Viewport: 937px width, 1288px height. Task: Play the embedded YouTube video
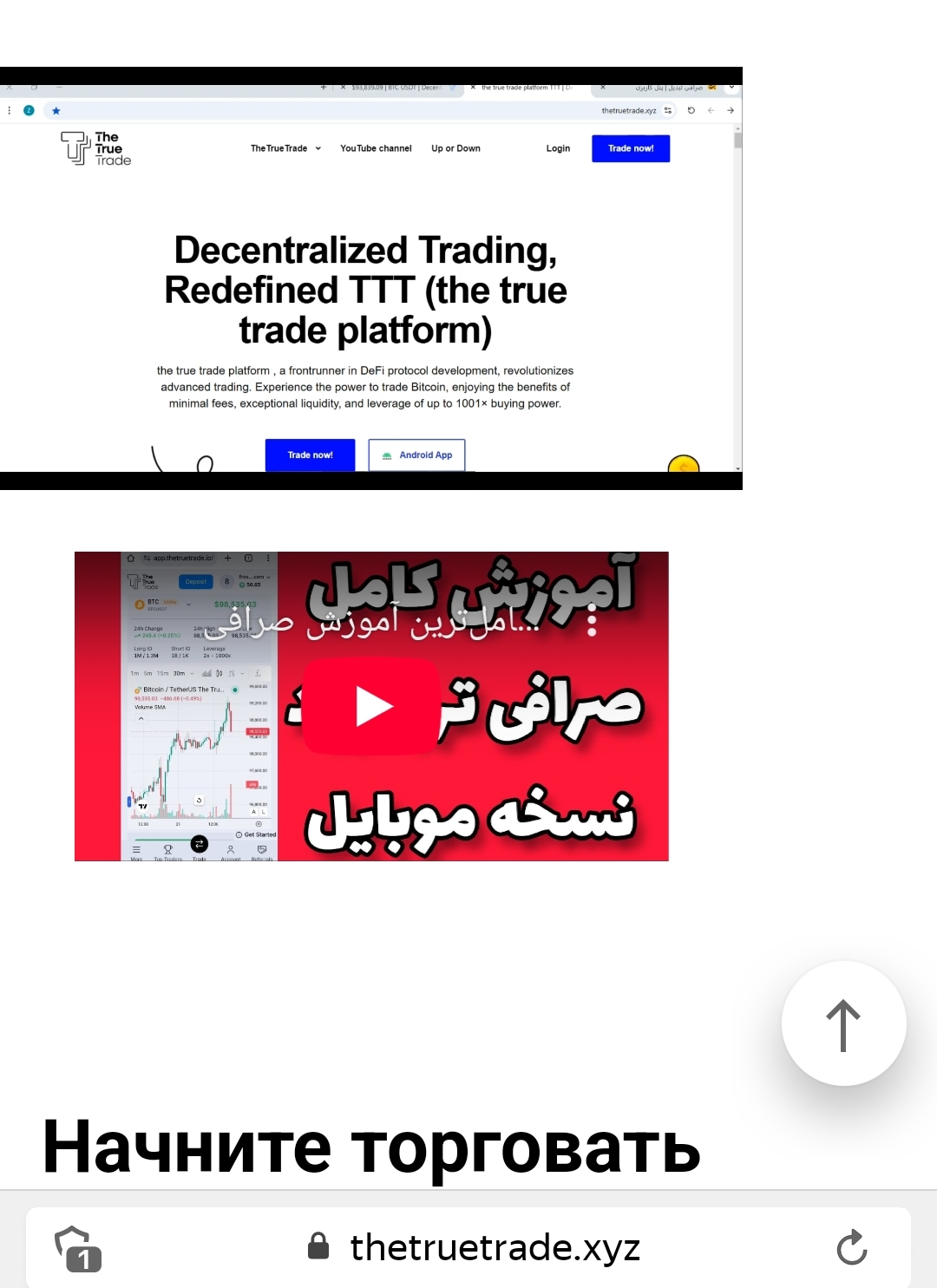pos(373,706)
